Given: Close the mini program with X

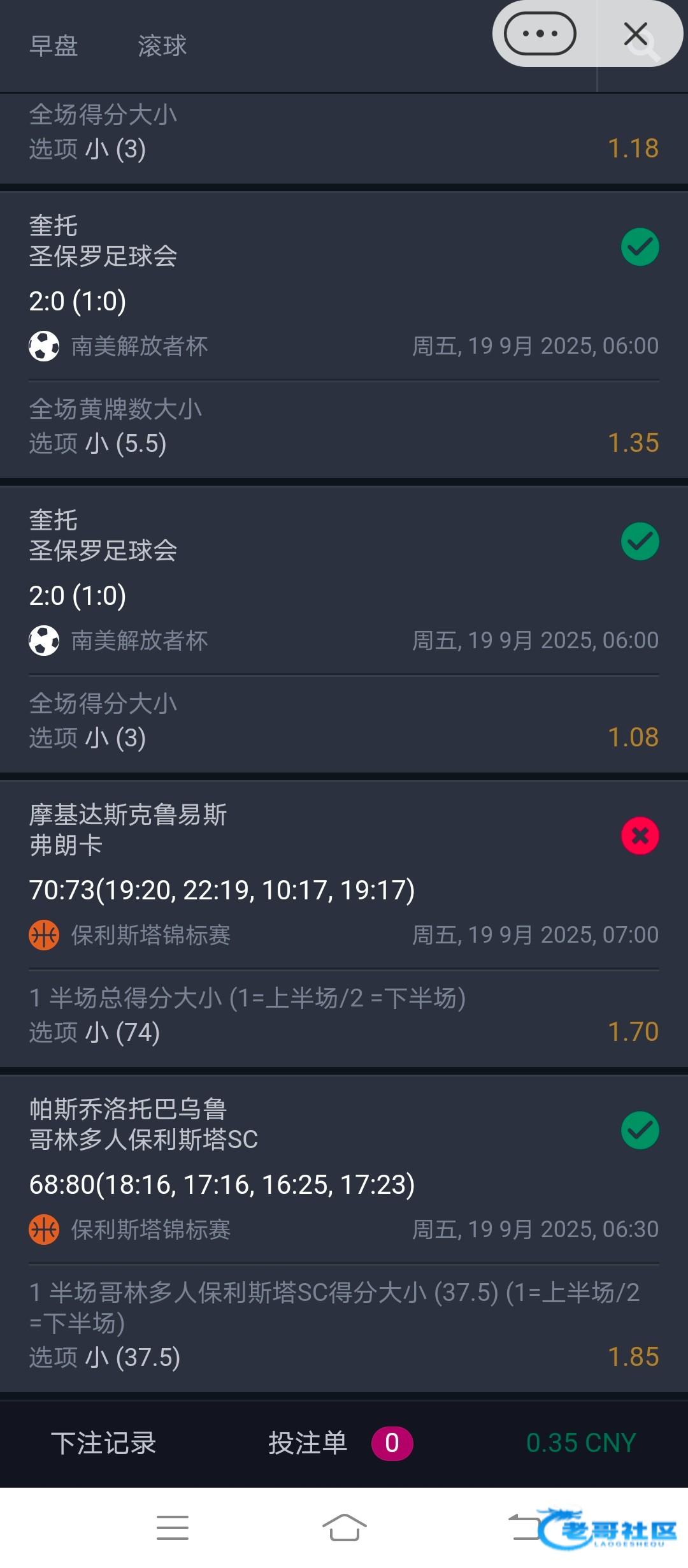Looking at the screenshot, I should 636,34.
